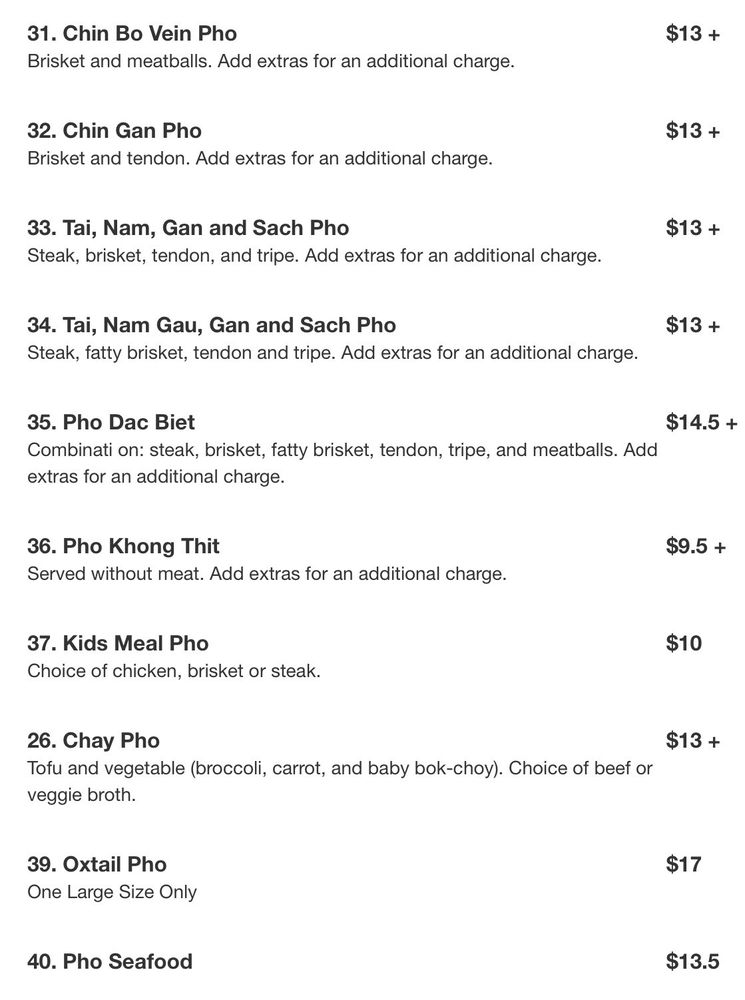
Task: Open the Pho Seafood item
Action: [110, 962]
